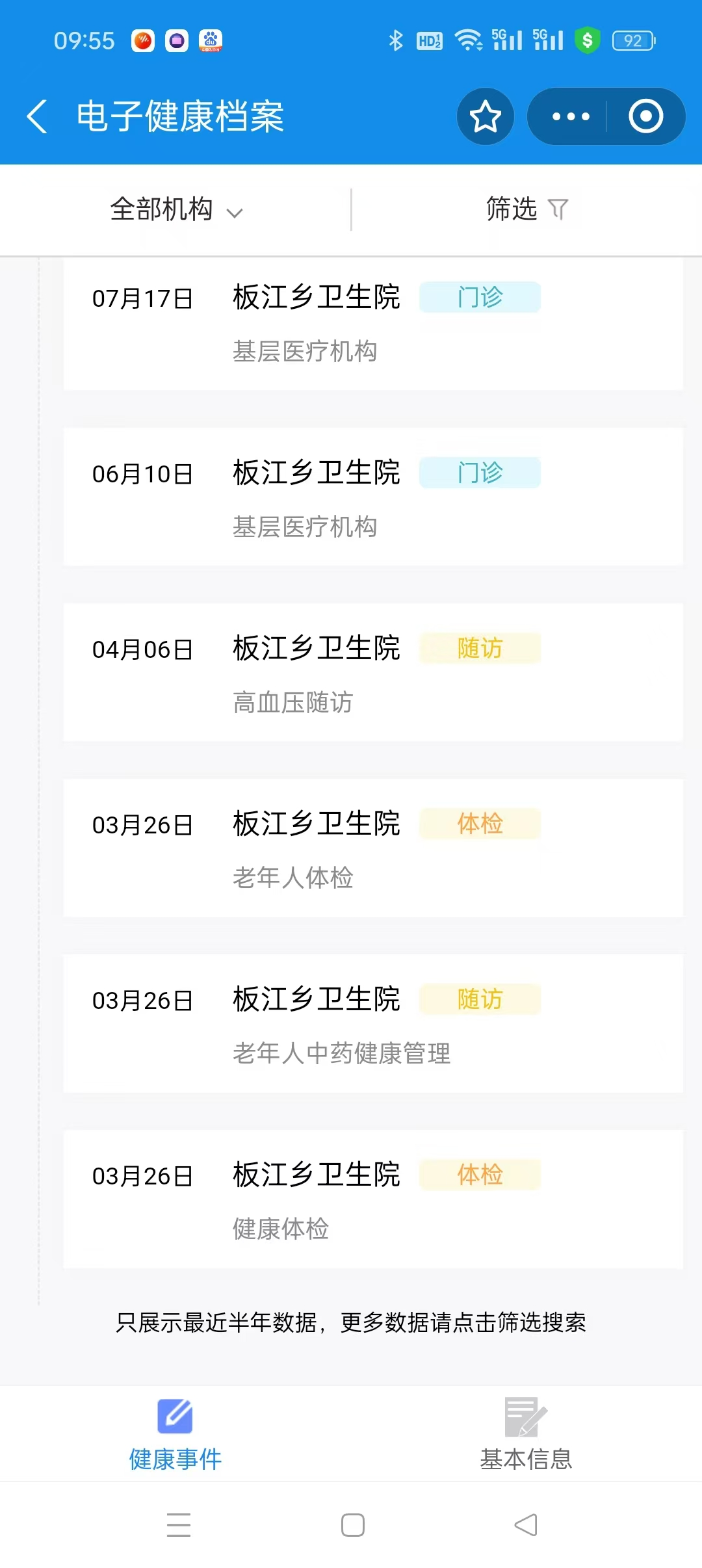This screenshot has width=702, height=1568.
Task: Open the 07月17日 门诊 record
Action: click(x=373, y=324)
